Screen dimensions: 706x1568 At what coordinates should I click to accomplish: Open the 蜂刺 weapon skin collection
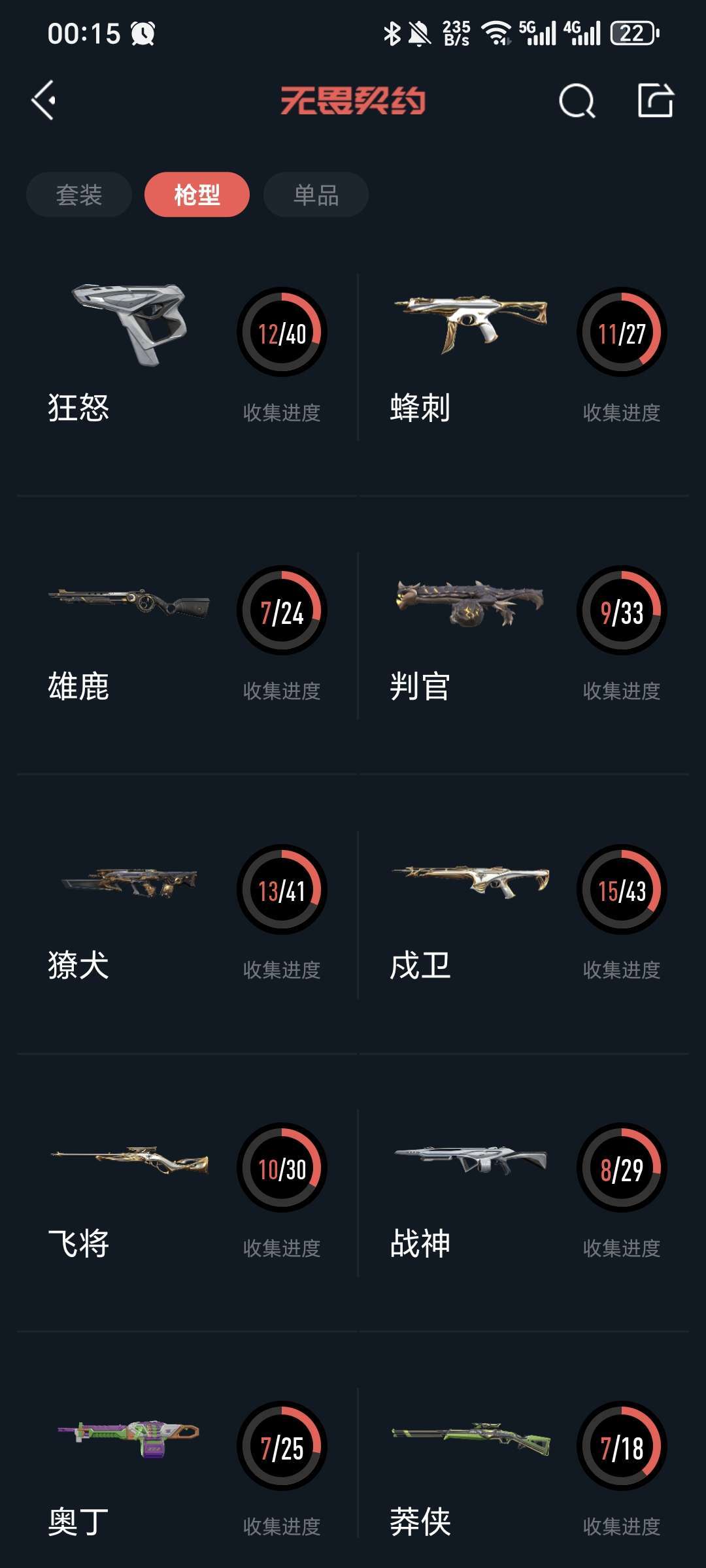[x=471, y=320]
